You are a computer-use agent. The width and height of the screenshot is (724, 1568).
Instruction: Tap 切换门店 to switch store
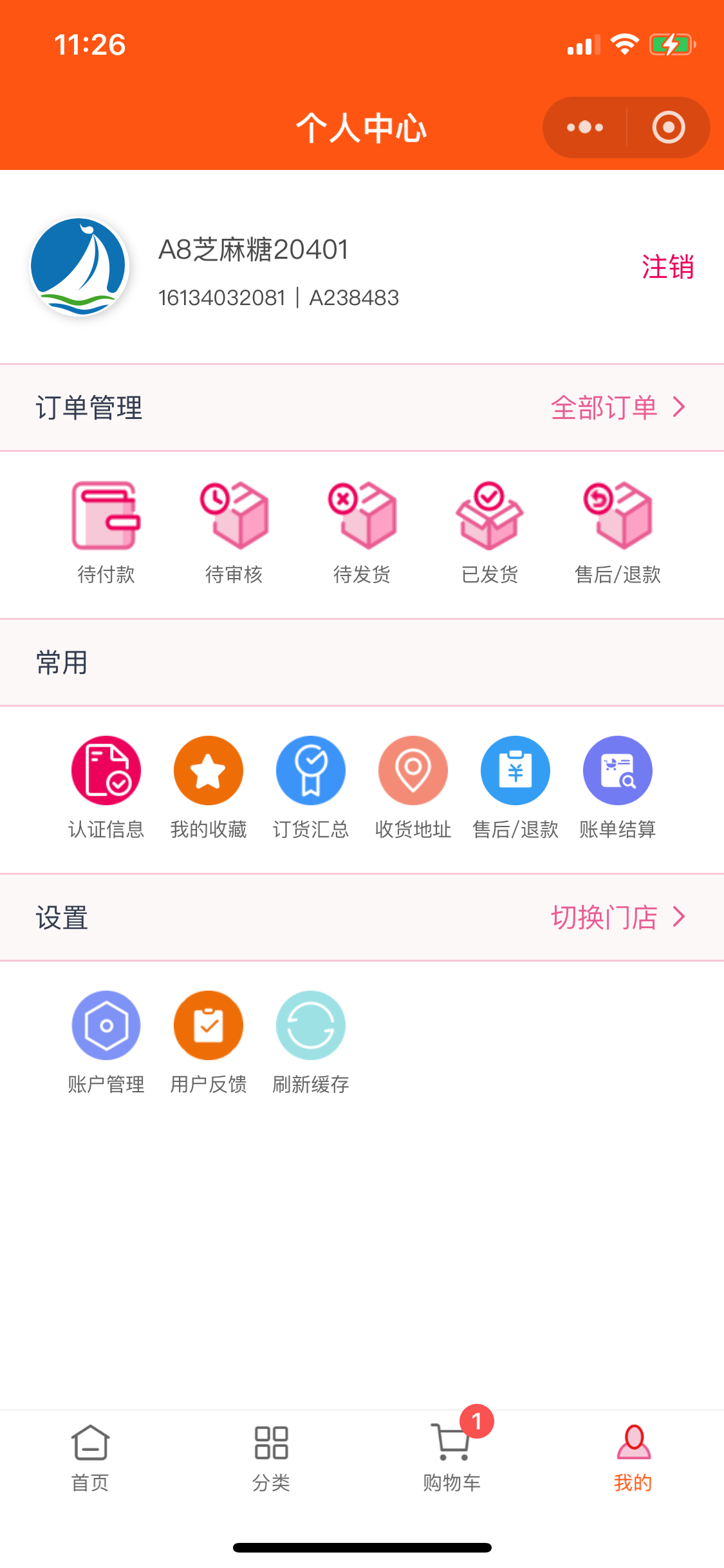[x=617, y=917]
